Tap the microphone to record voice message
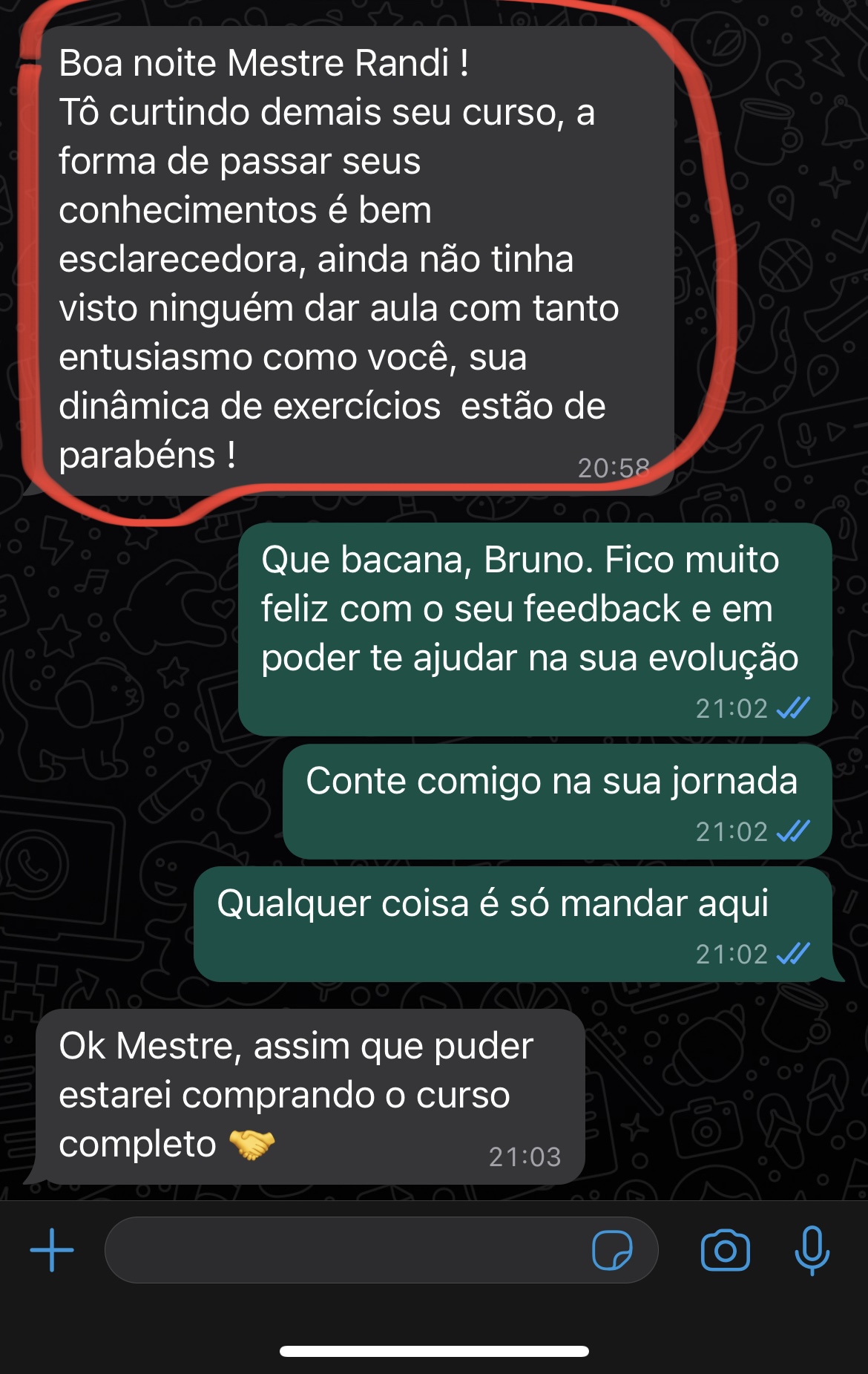Viewport: 868px width, 1374px height. click(812, 1250)
